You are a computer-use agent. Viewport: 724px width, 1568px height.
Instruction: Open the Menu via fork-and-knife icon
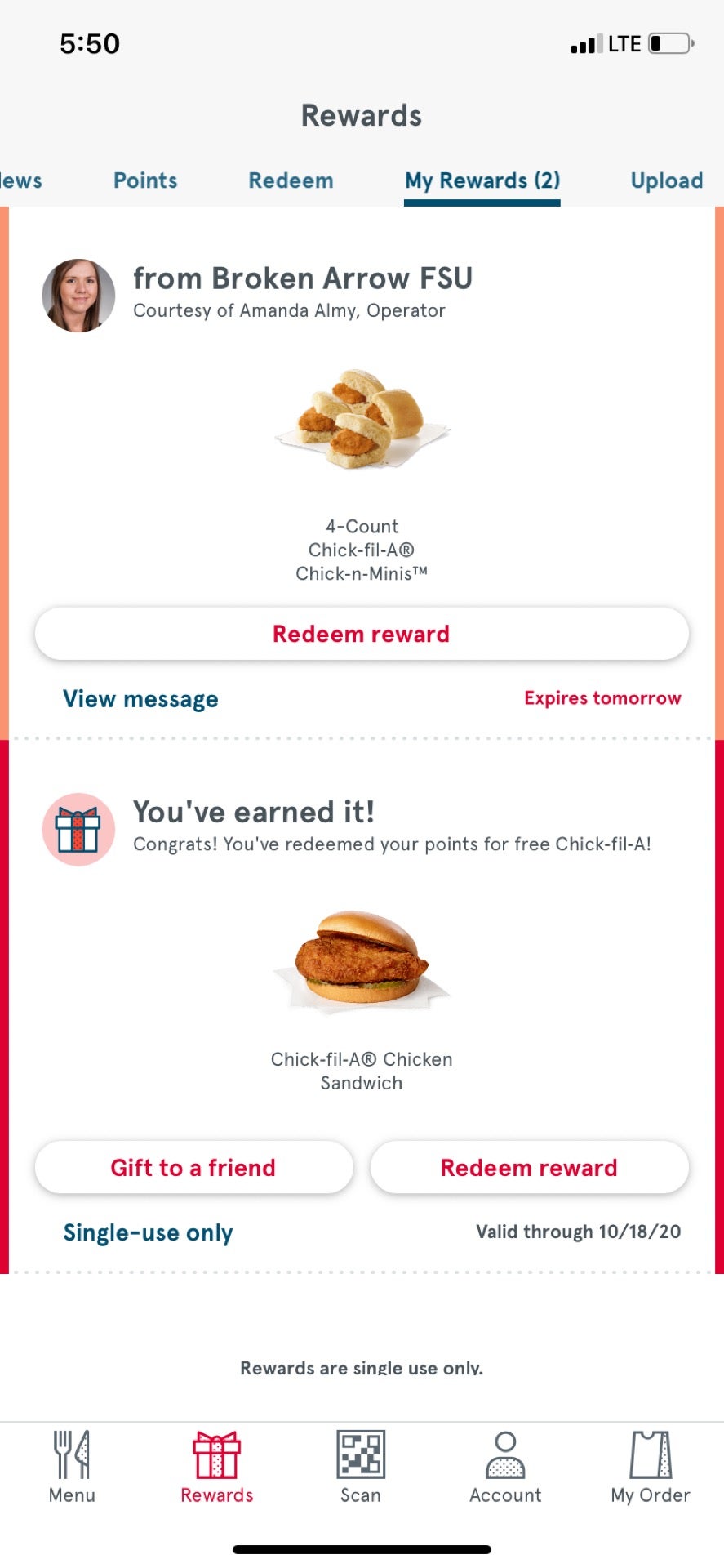pyautogui.click(x=72, y=1458)
